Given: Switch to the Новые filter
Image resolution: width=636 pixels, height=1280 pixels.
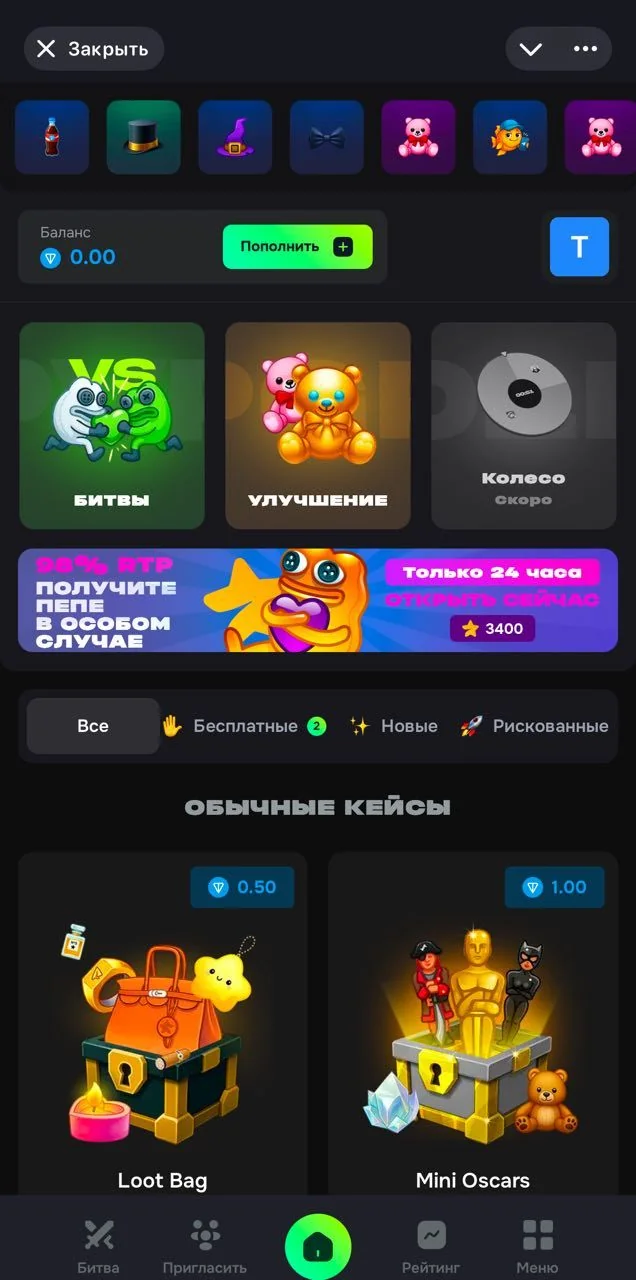Looking at the screenshot, I should click(x=394, y=726).
